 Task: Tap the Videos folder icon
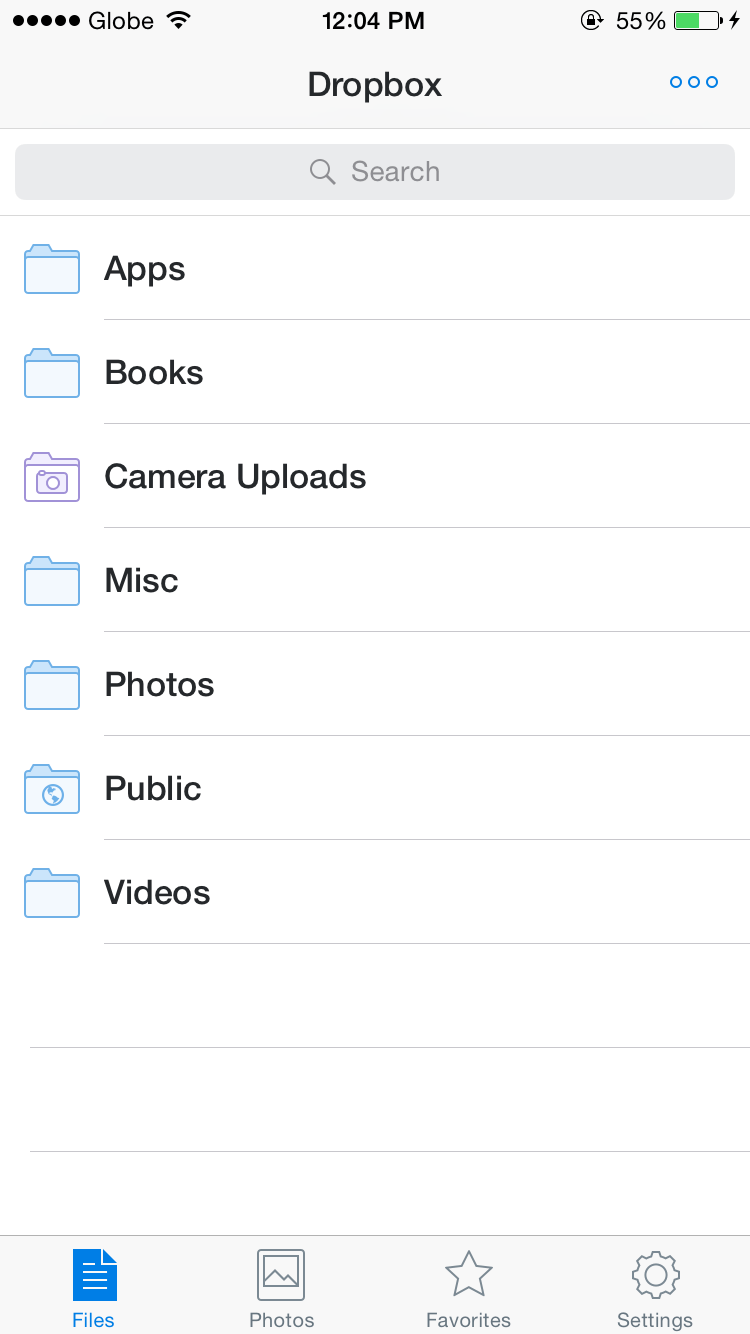[x=51, y=893]
